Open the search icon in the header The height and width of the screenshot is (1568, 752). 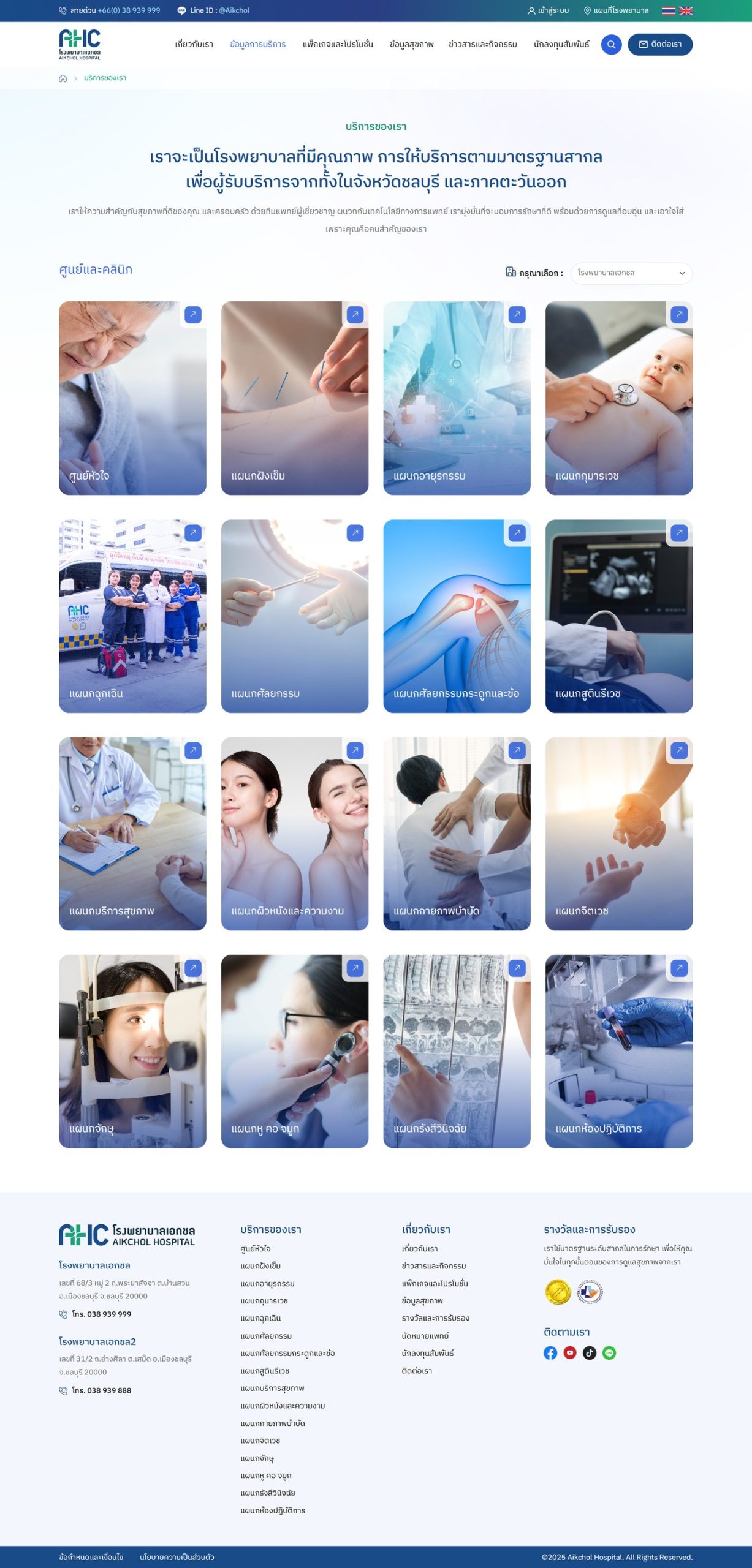611,44
